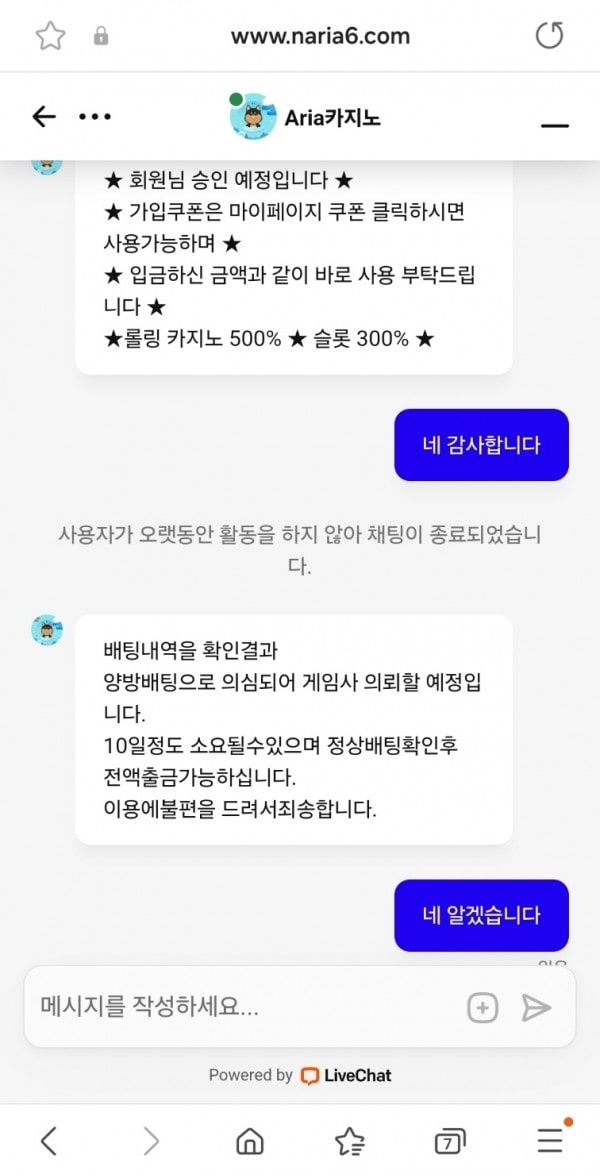Open the browser hamburger menu
Screen dimensions: 600x1174
click(550, 1140)
